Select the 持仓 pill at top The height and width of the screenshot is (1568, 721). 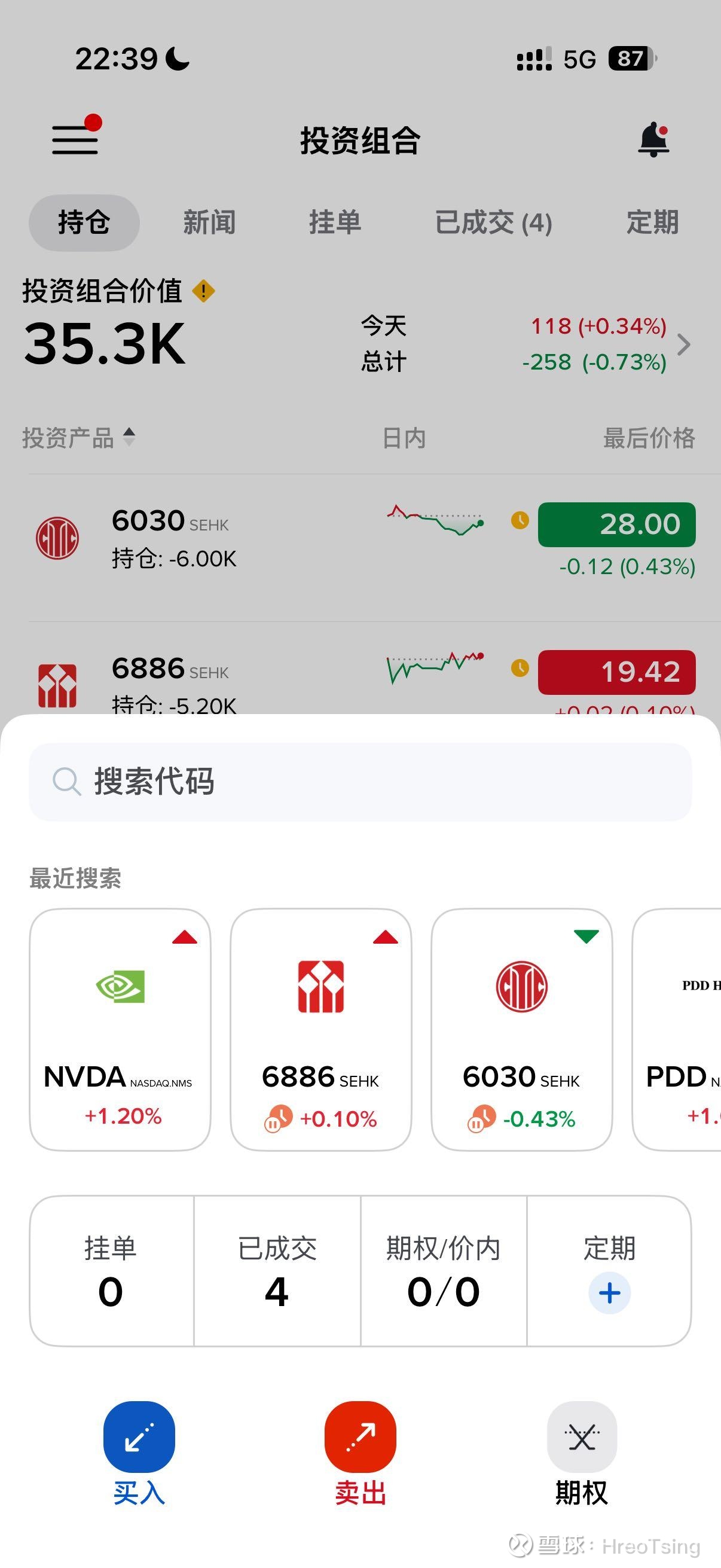click(83, 221)
